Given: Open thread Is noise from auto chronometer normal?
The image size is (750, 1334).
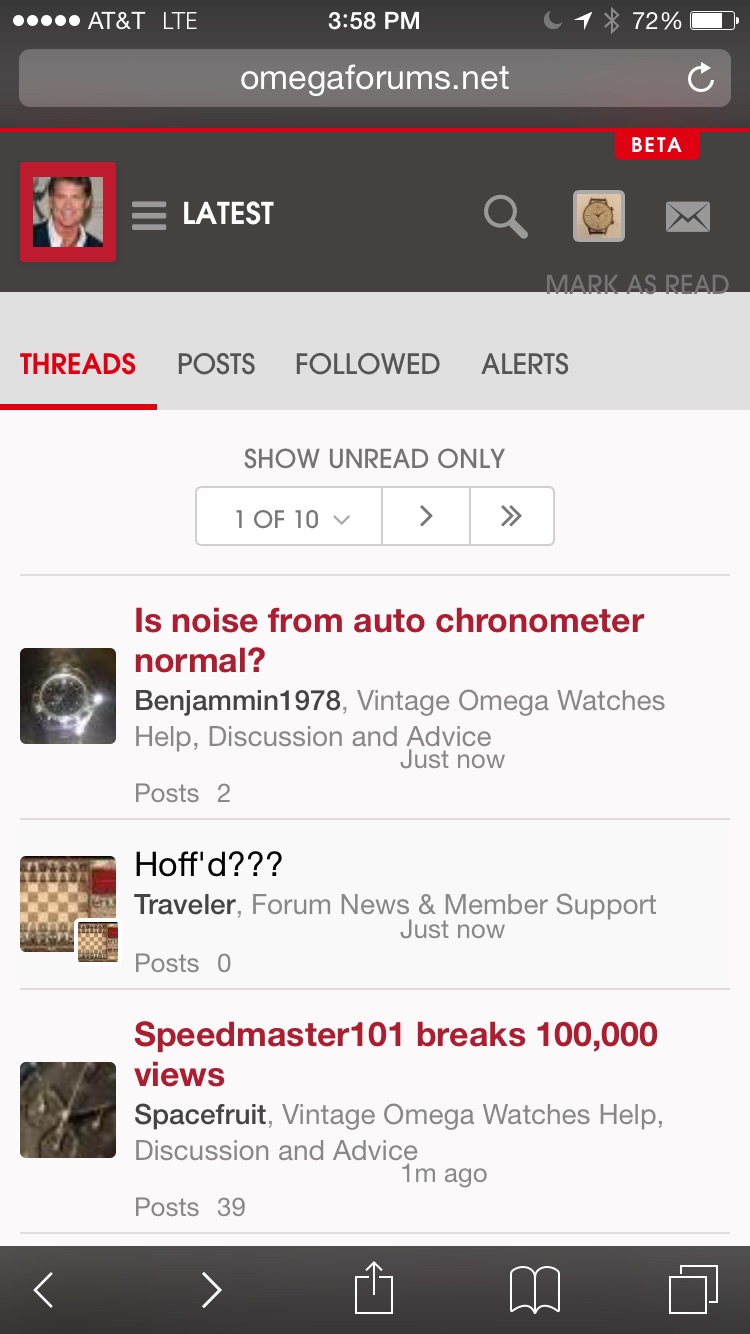Looking at the screenshot, I should [x=388, y=640].
